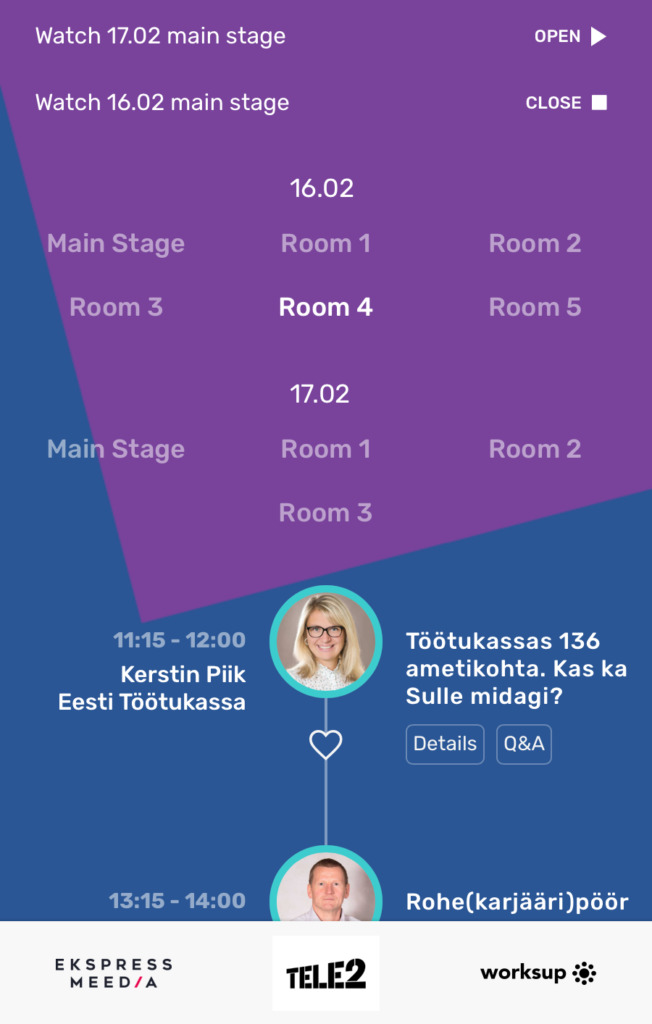Viewport: 652px width, 1024px height.
Task: Select Main Stage under 16.02
Action: tap(116, 243)
